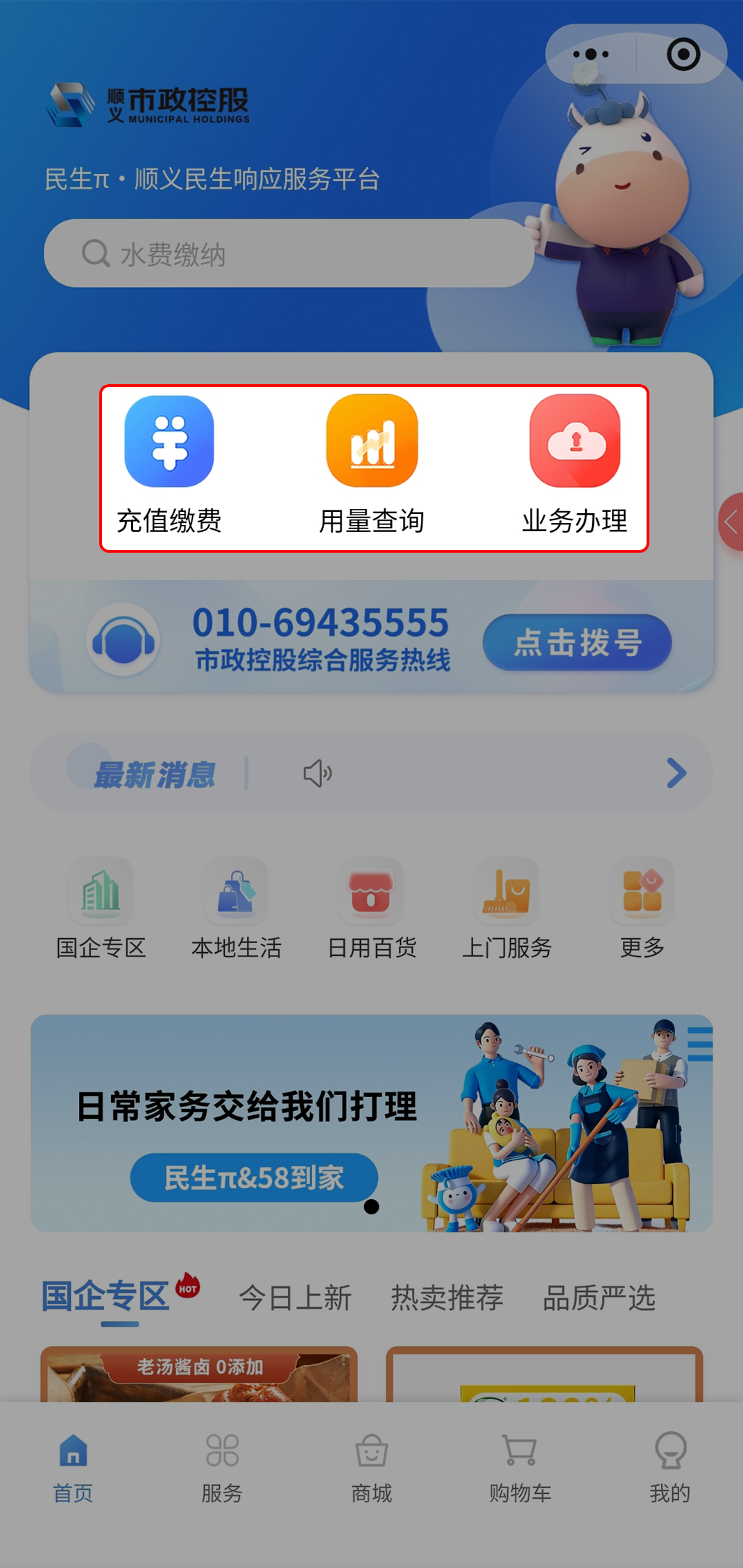Close the mini program with target icon
743x1568 pixels.
point(683,54)
